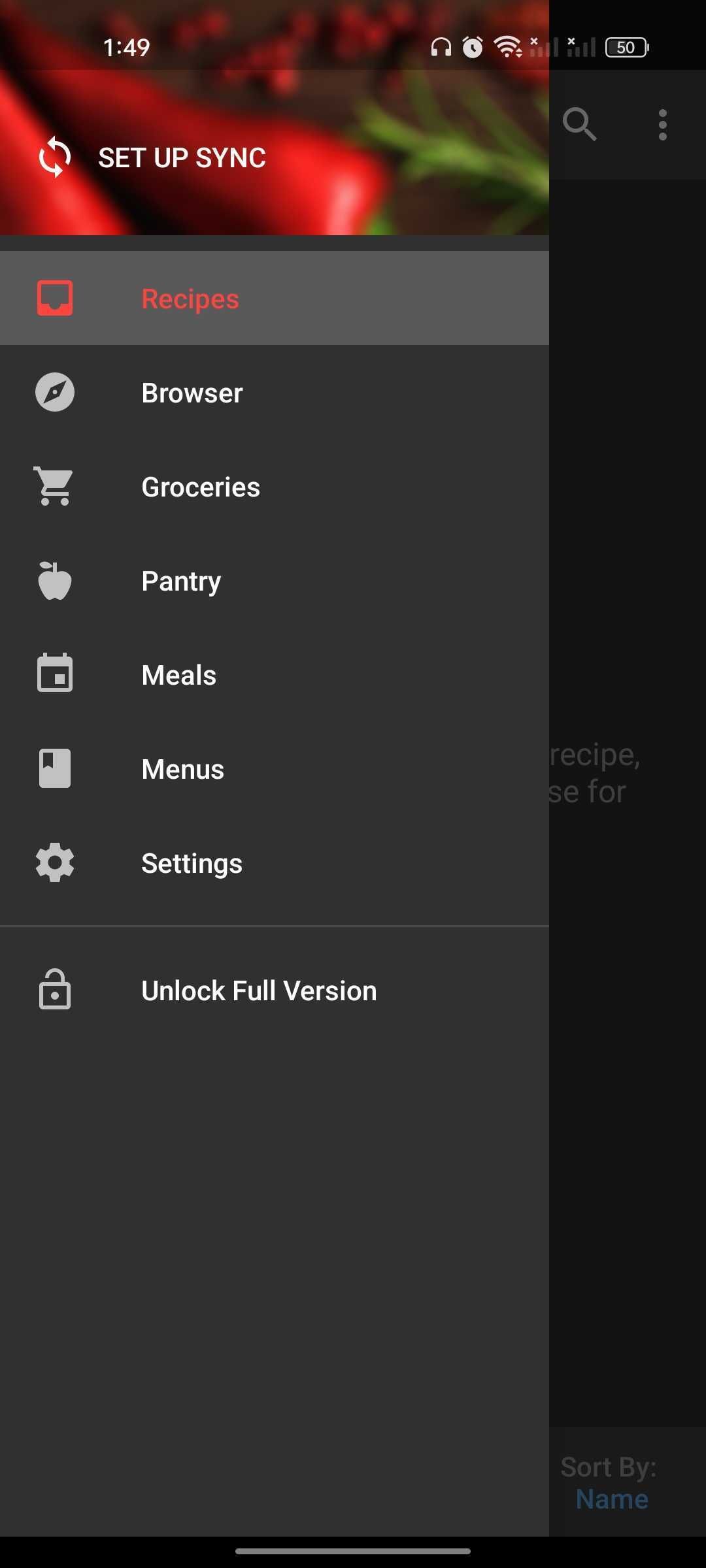Viewport: 706px width, 1568px height.
Task: Open the Settings gear icon
Action: 55,862
